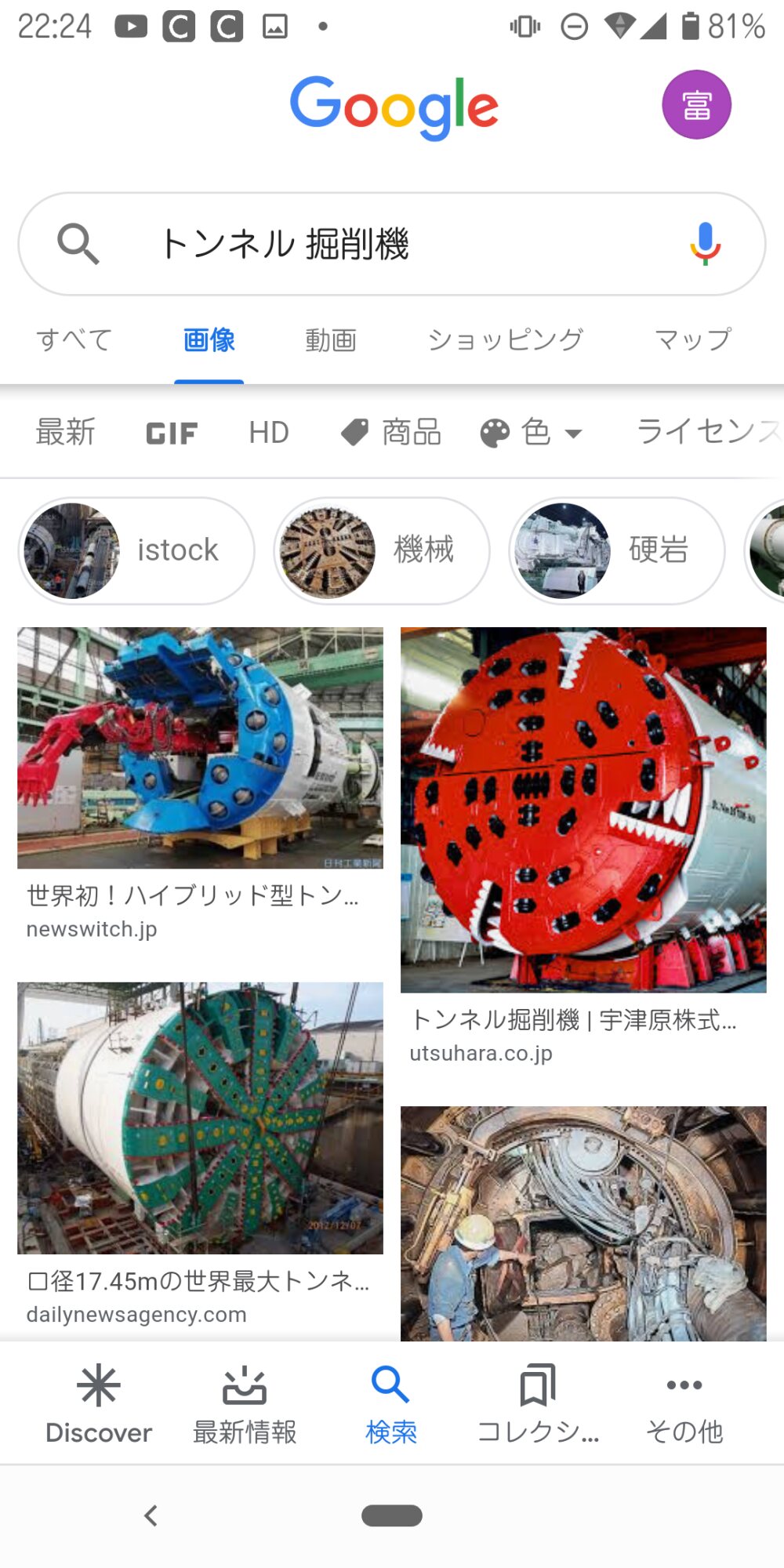
Task: Select the istock suggestion chip
Action: (x=136, y=550)
